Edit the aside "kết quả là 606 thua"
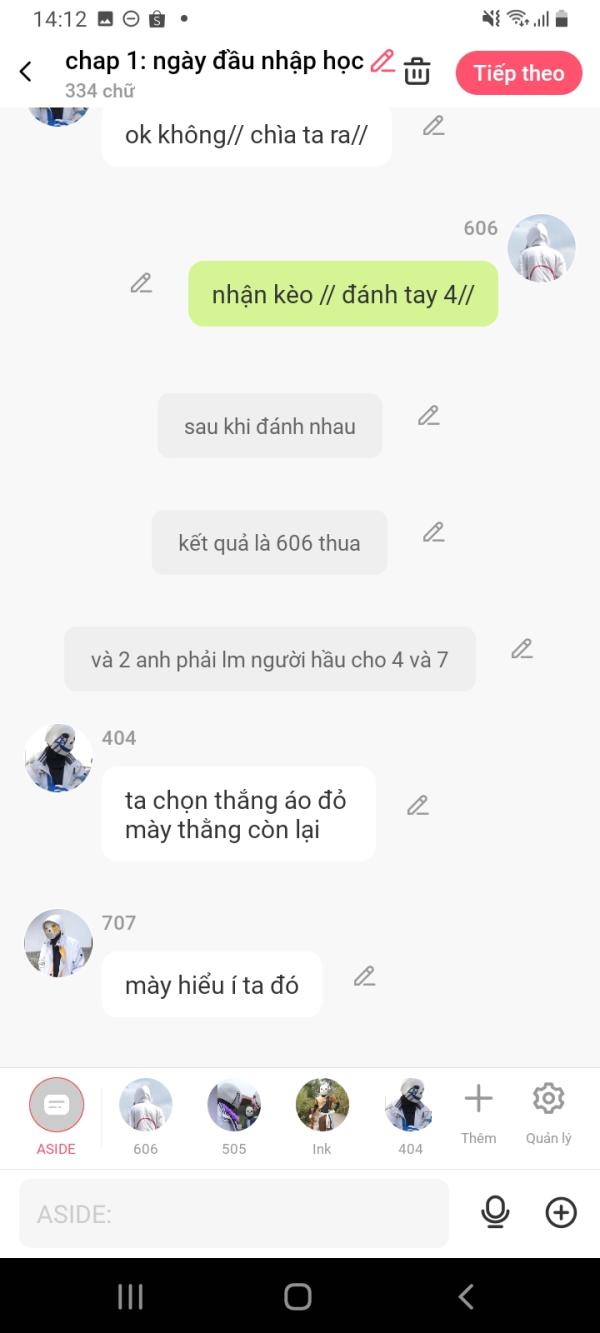 point(433,533)
